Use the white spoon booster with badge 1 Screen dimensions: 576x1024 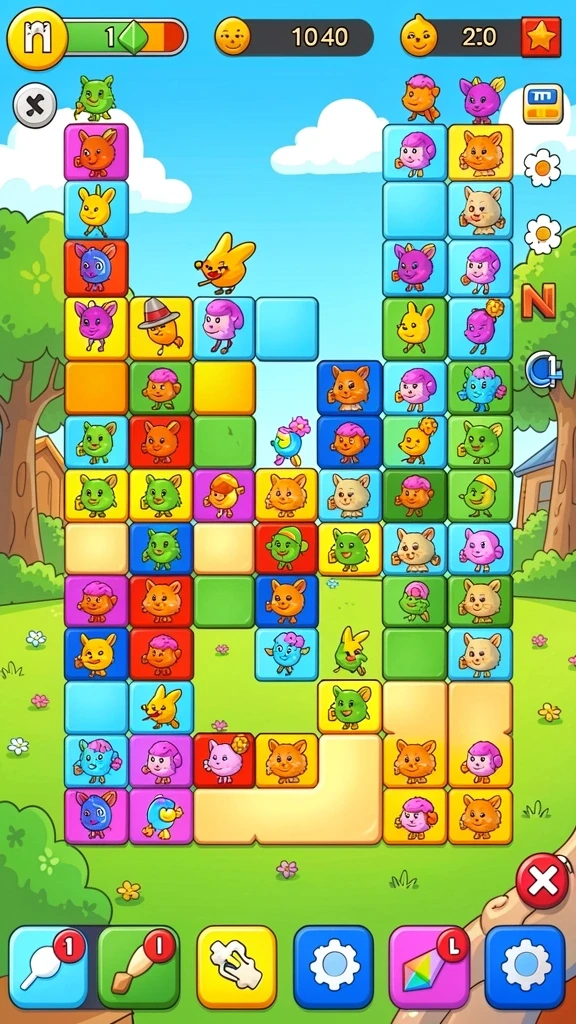48,967
